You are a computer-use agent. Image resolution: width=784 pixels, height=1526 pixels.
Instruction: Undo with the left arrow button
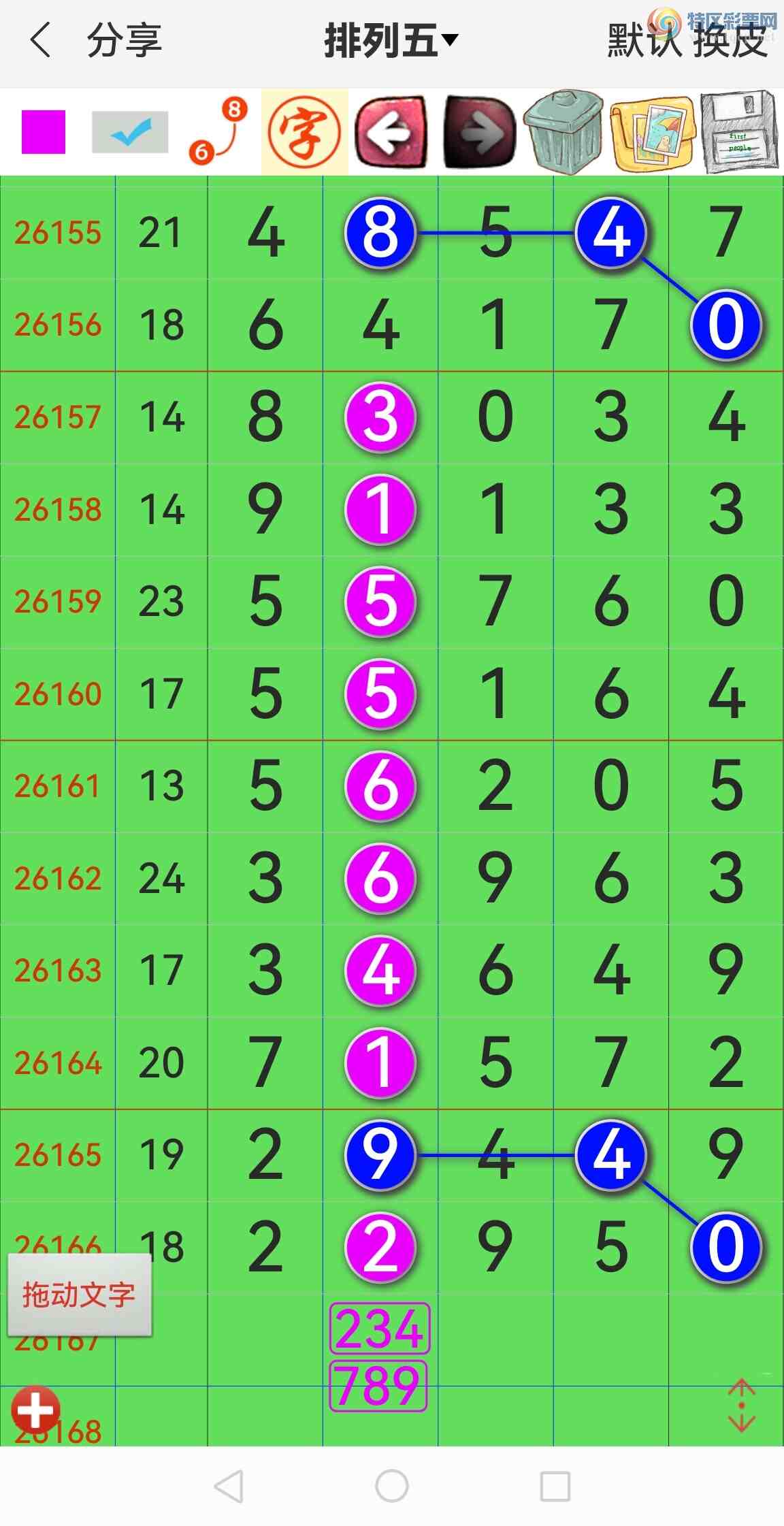391,132
